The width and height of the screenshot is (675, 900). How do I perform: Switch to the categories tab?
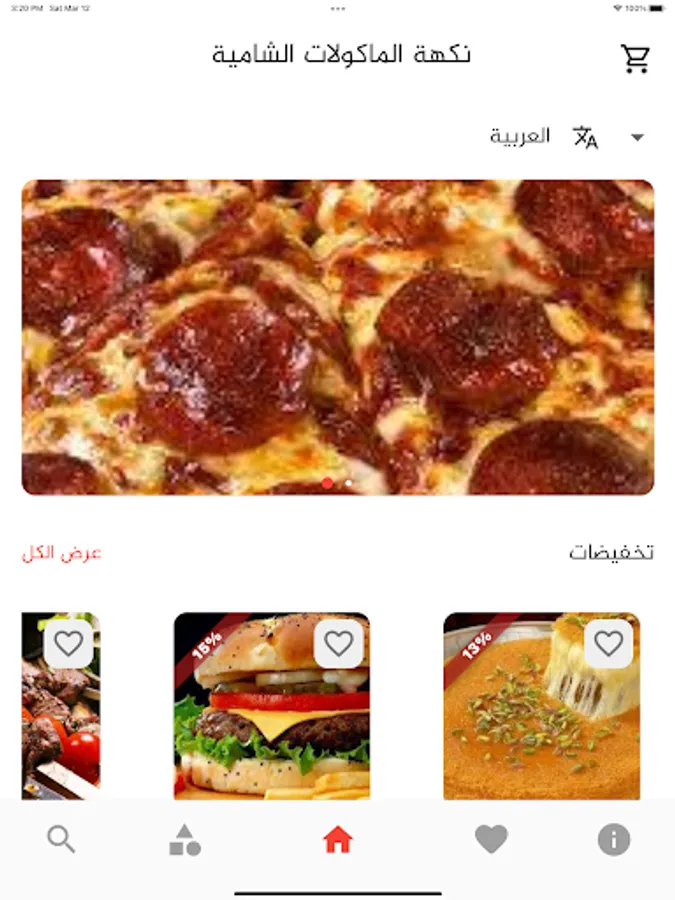184,840
